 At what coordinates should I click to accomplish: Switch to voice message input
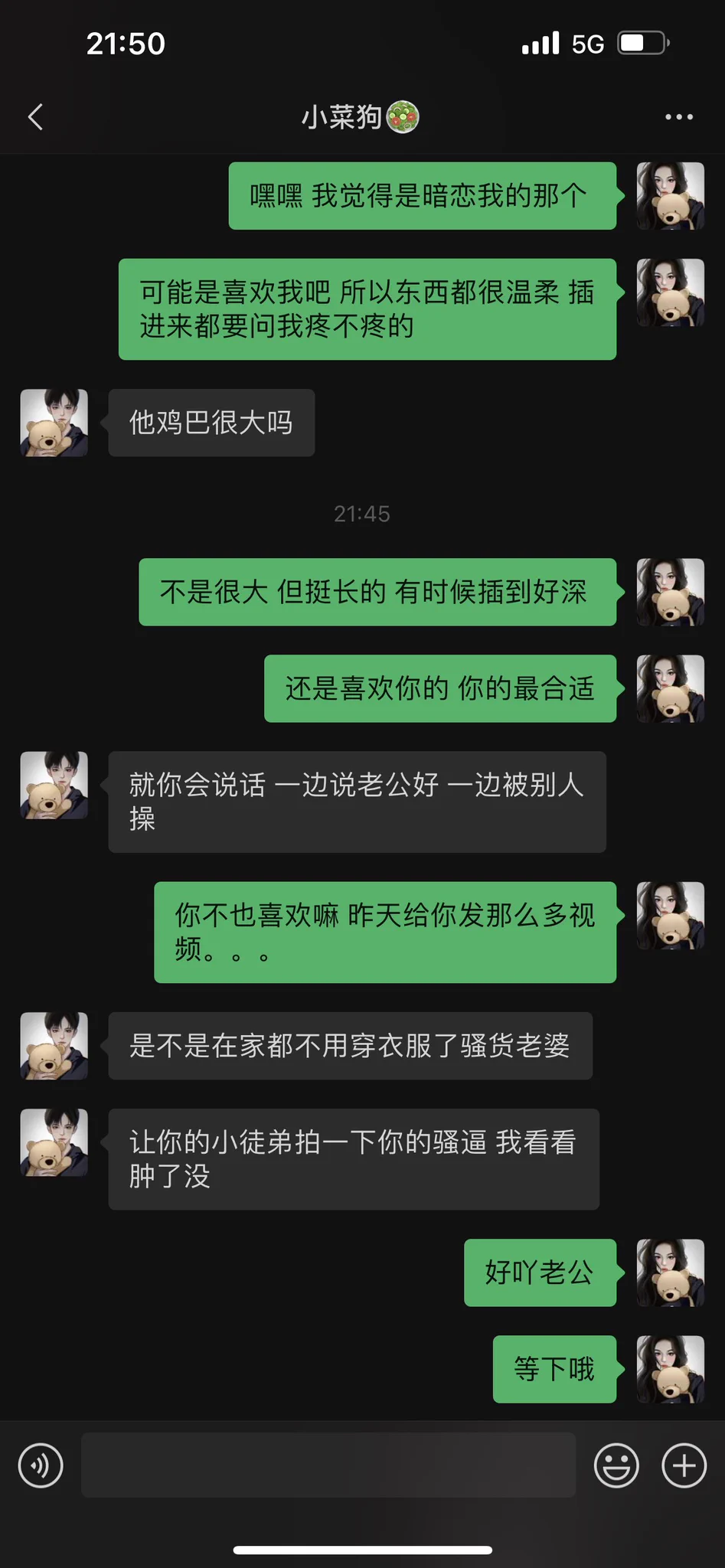pyautogui.click(x=41, y=1465)
